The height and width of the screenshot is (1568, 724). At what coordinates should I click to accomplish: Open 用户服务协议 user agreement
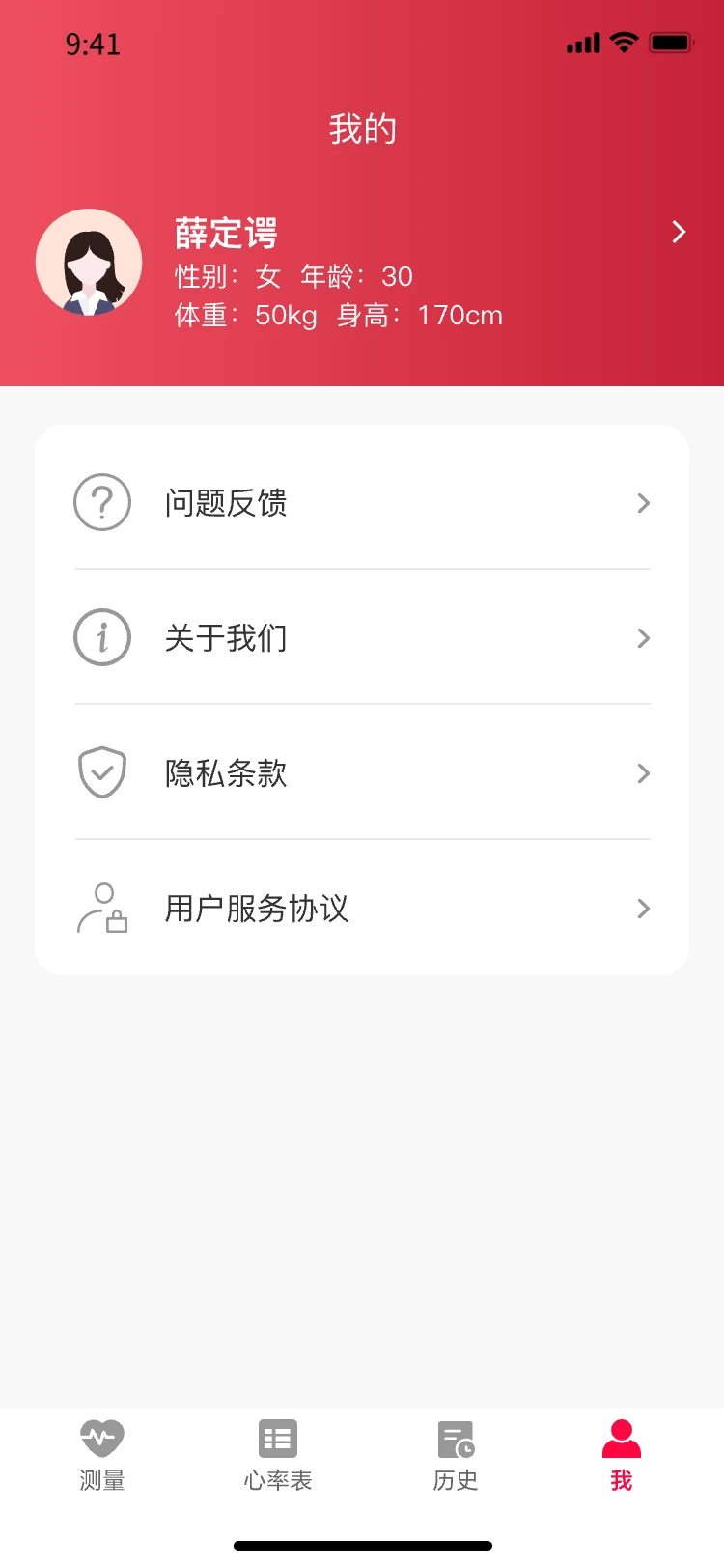click(362, 908)
